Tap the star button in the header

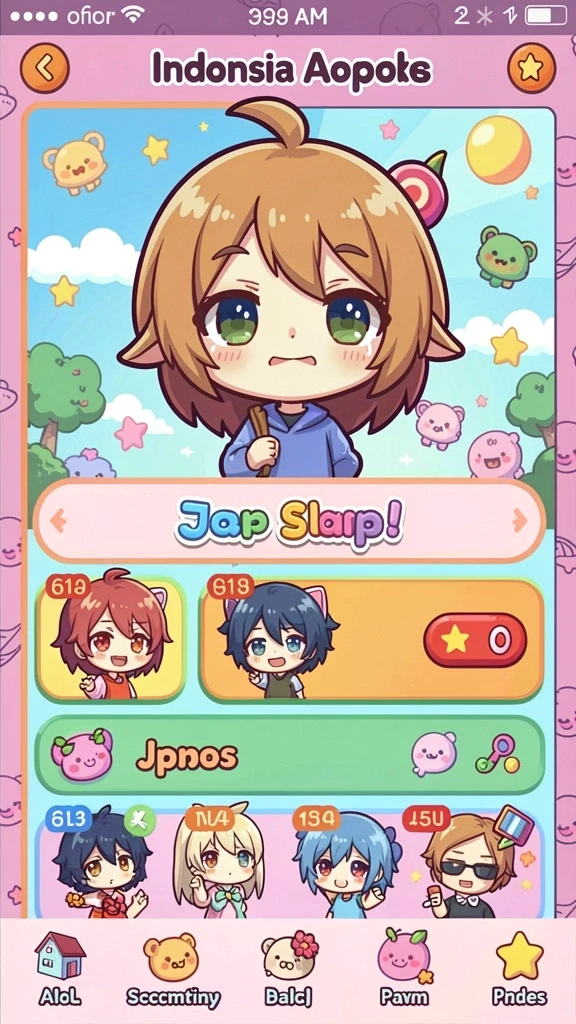[532, 67]
